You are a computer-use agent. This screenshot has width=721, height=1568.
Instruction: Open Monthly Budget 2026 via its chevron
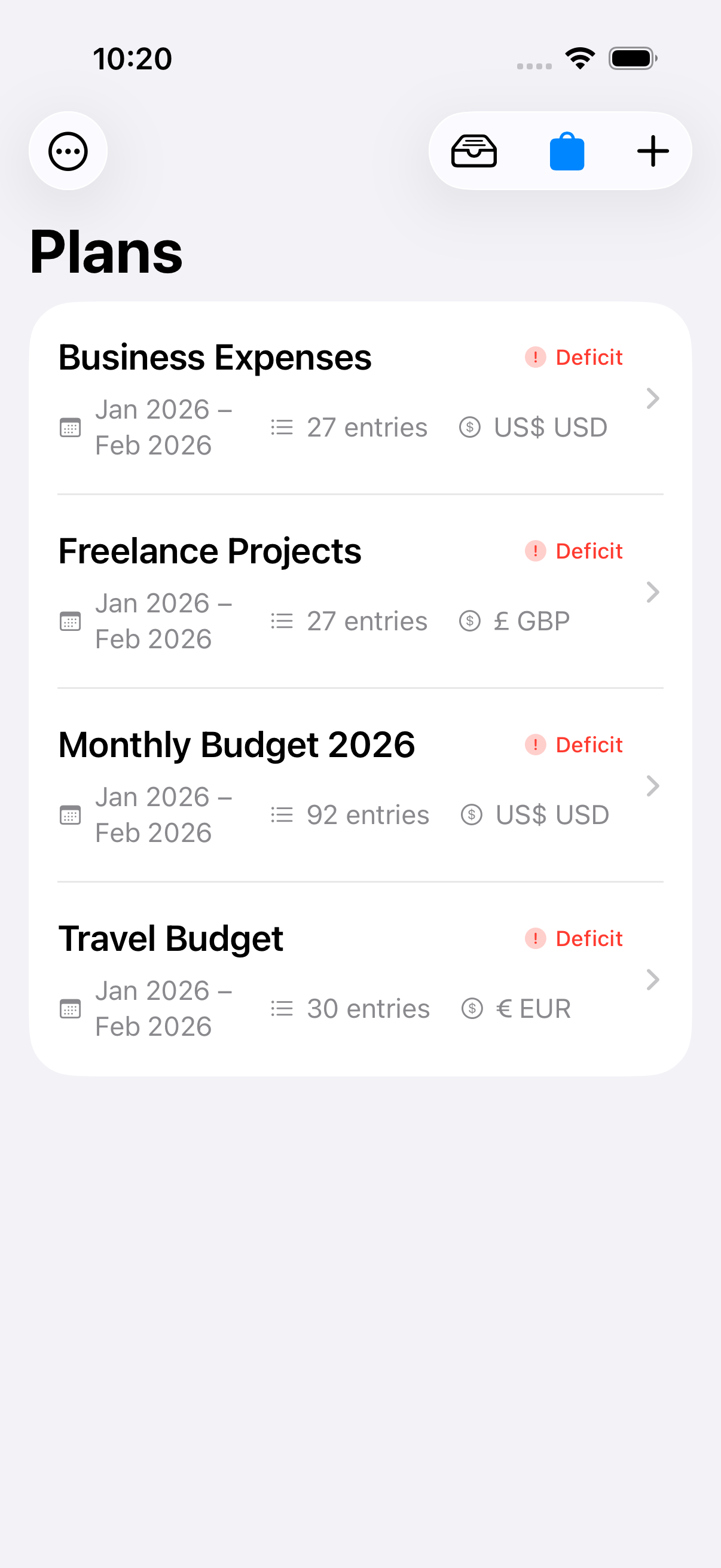click(x=653, y=786)
